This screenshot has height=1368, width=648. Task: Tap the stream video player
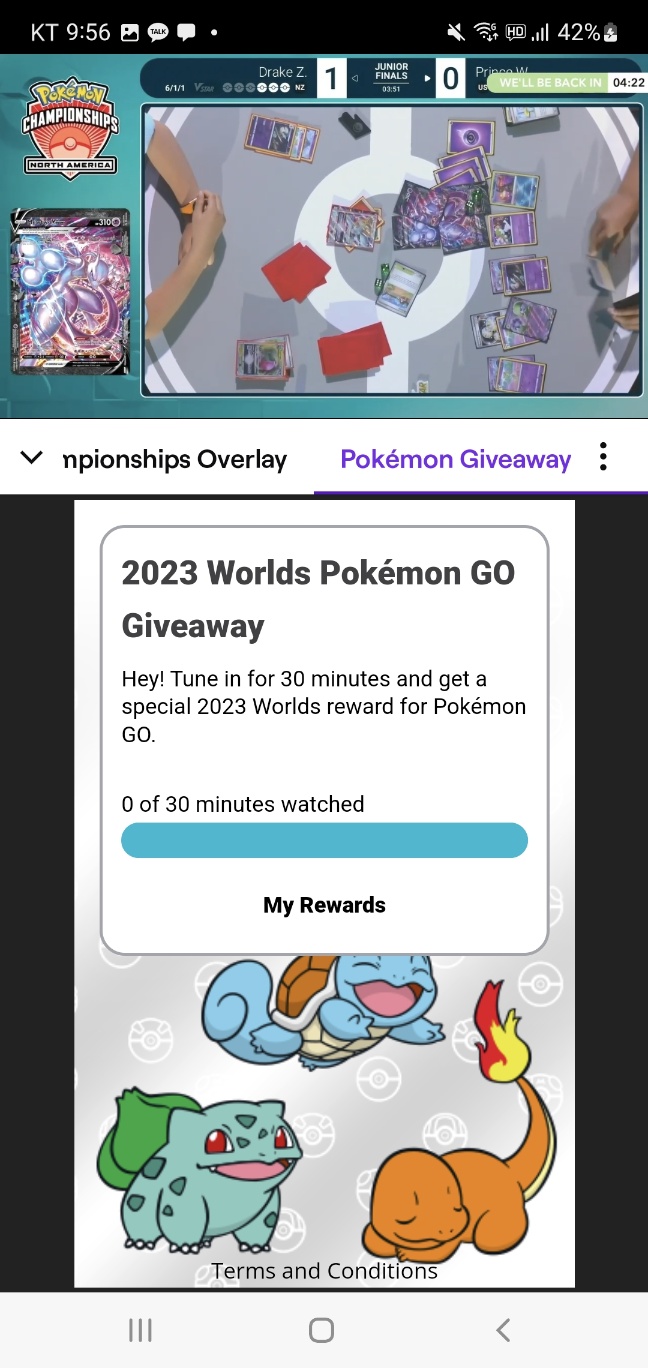point(324,236)
